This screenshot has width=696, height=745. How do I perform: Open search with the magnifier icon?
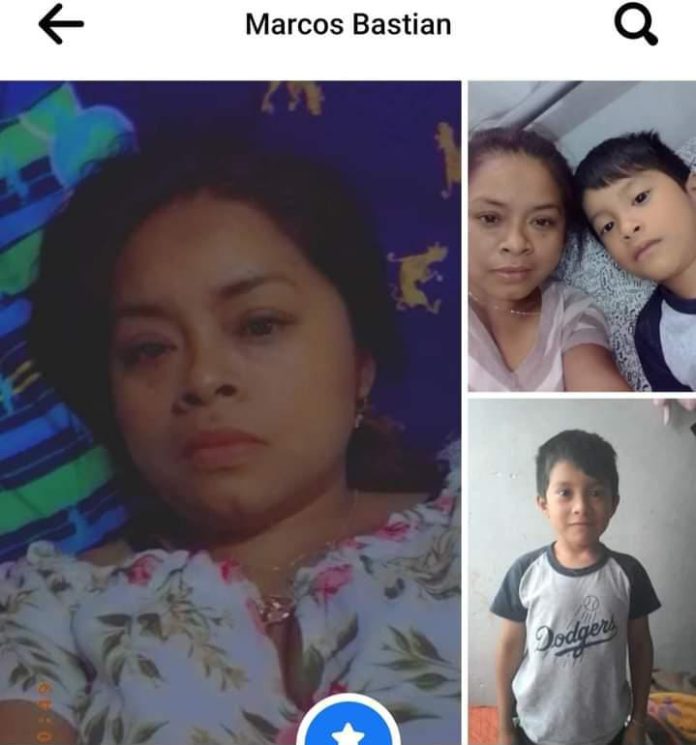coord(635,26)
